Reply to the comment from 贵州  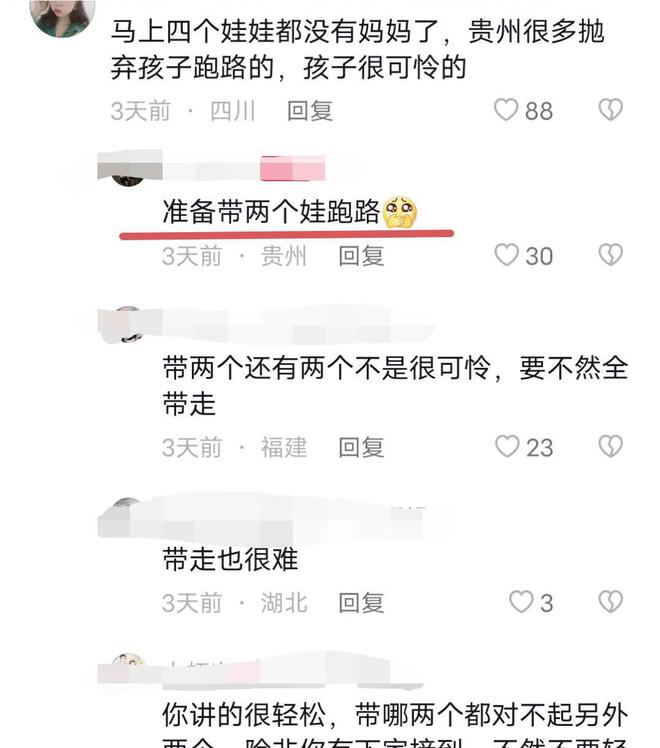coord(361,257)
